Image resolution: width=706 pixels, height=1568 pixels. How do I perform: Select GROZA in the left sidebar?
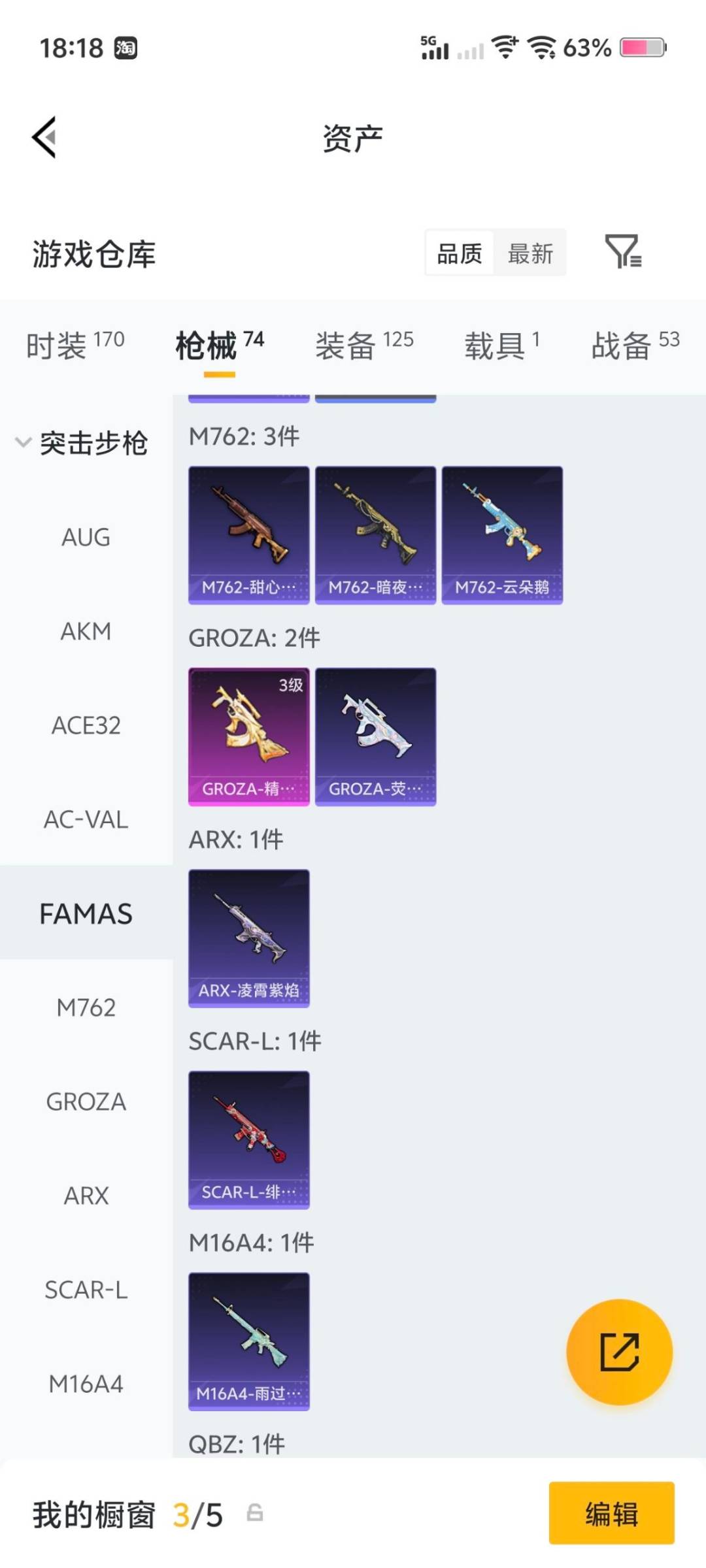pos(85,1102)
